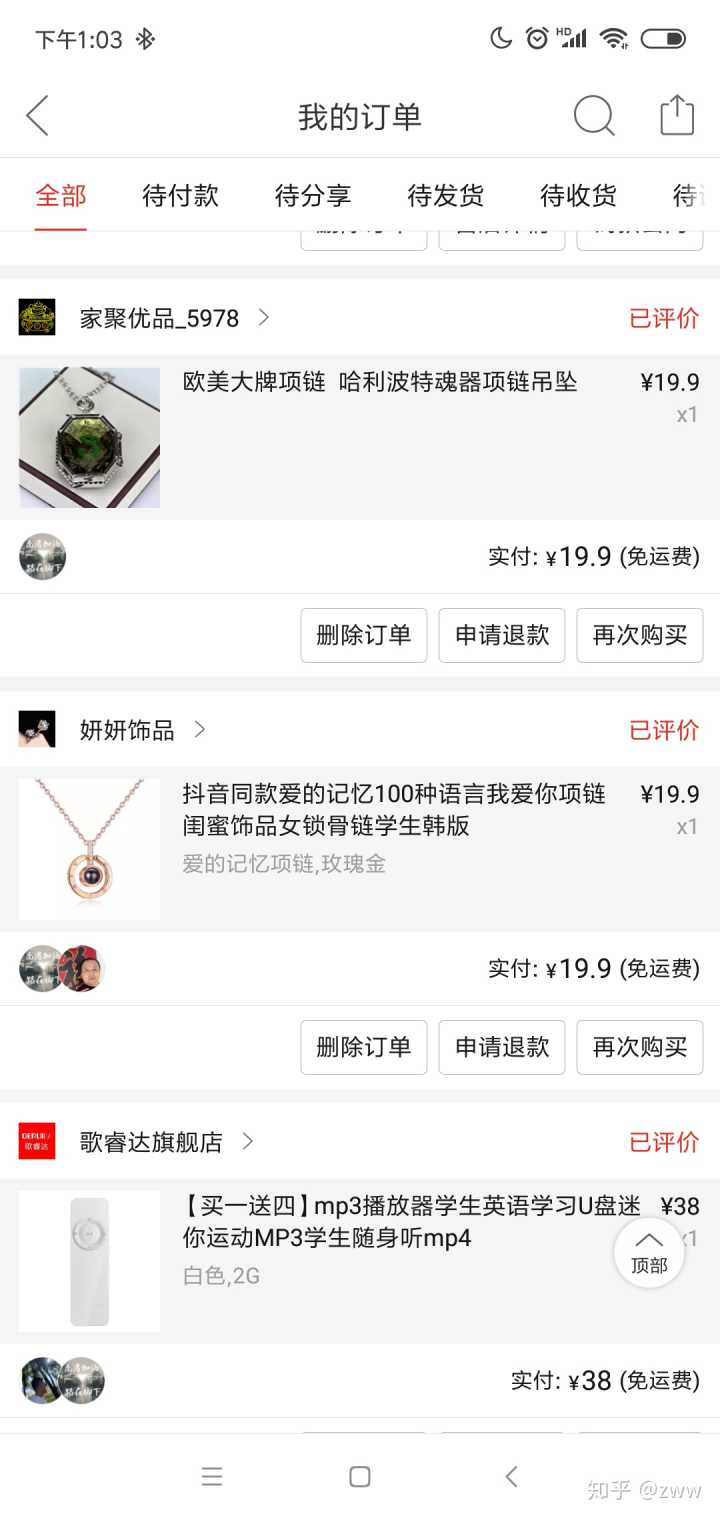
Task: Share via the top-right share icon
Action: pyautogui.click(x=677, y=115)
